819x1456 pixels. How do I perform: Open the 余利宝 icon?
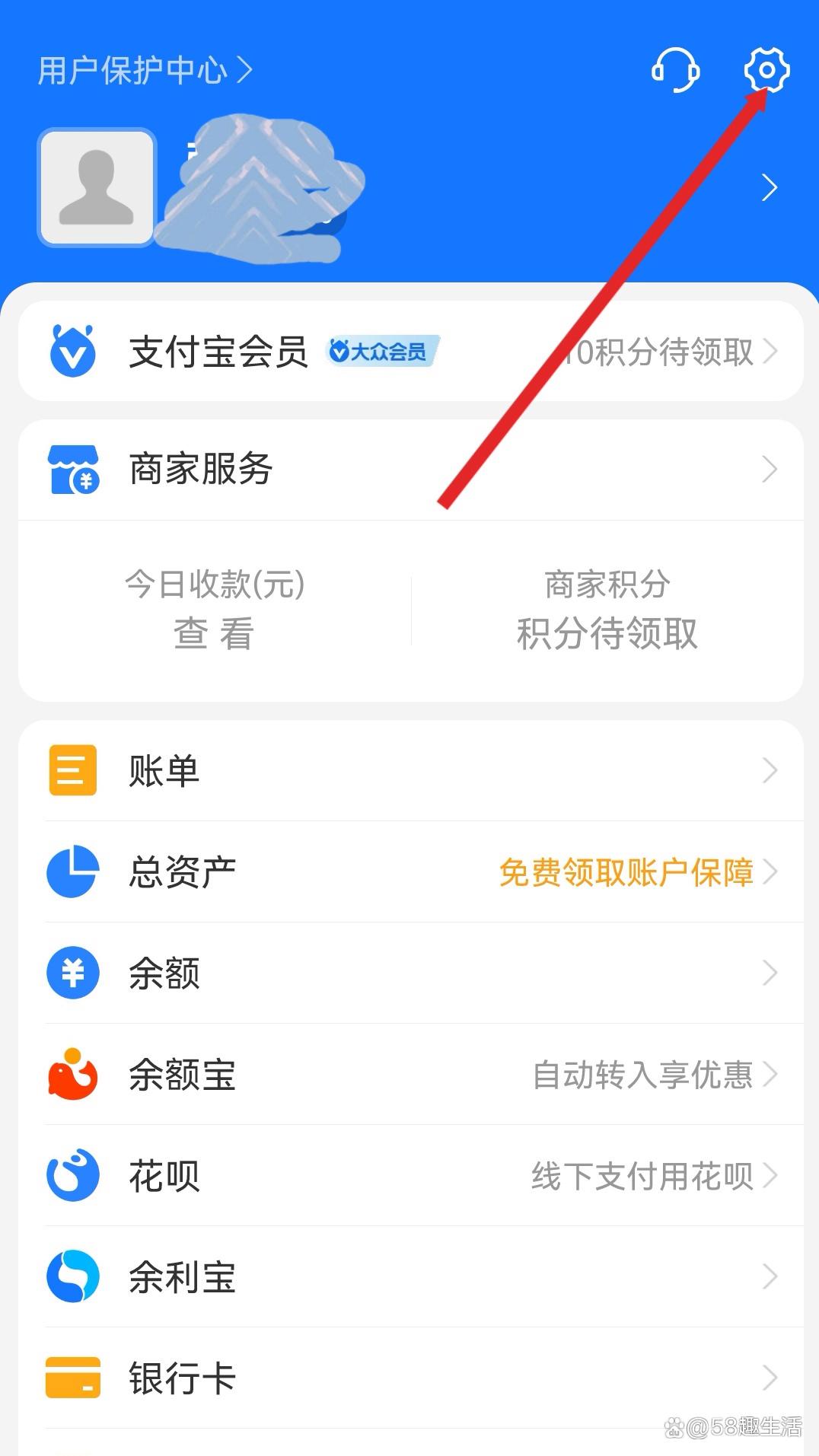(x=72, y=1277)
